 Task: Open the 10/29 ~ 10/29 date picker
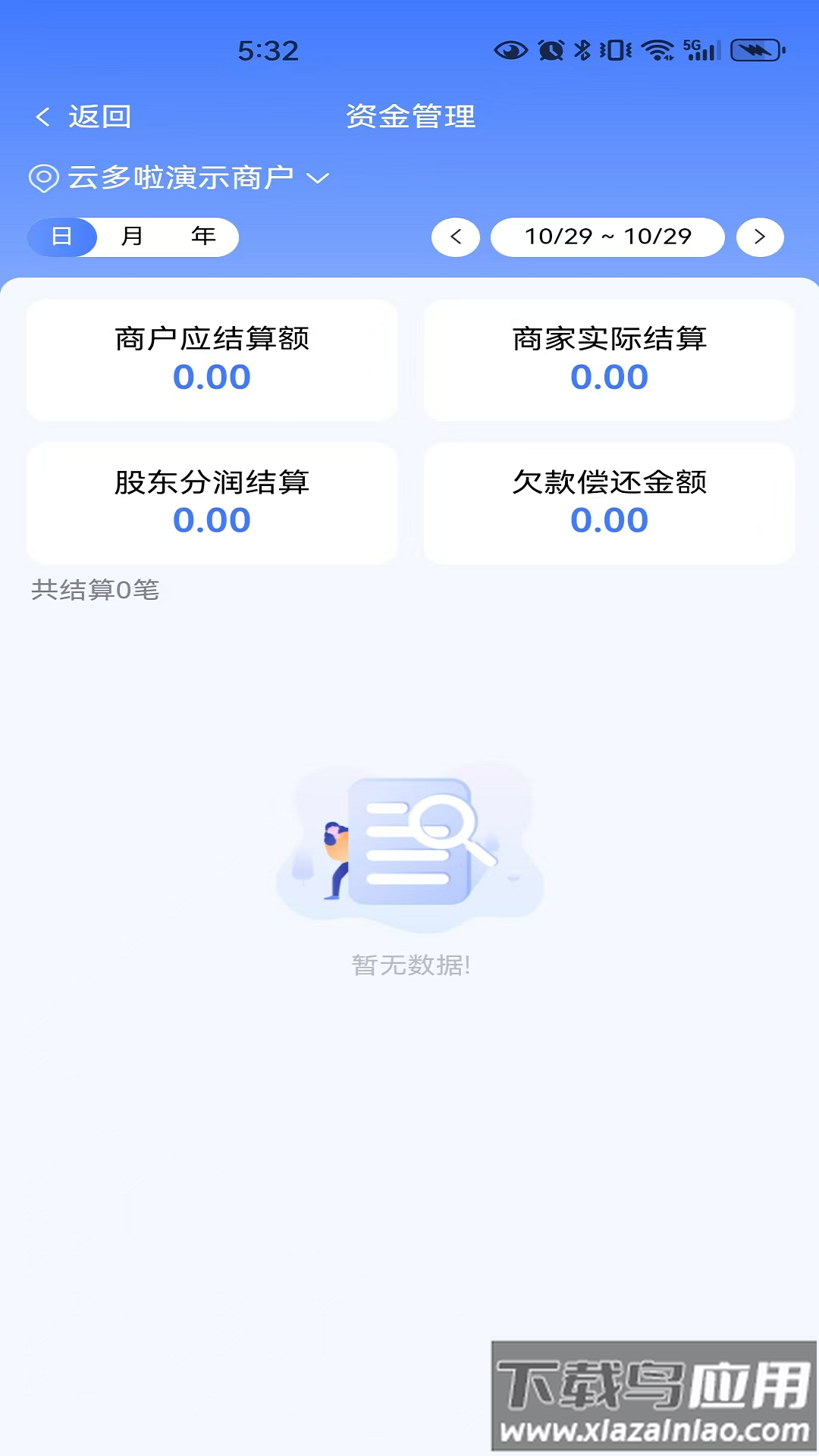[x=607, y=237]
